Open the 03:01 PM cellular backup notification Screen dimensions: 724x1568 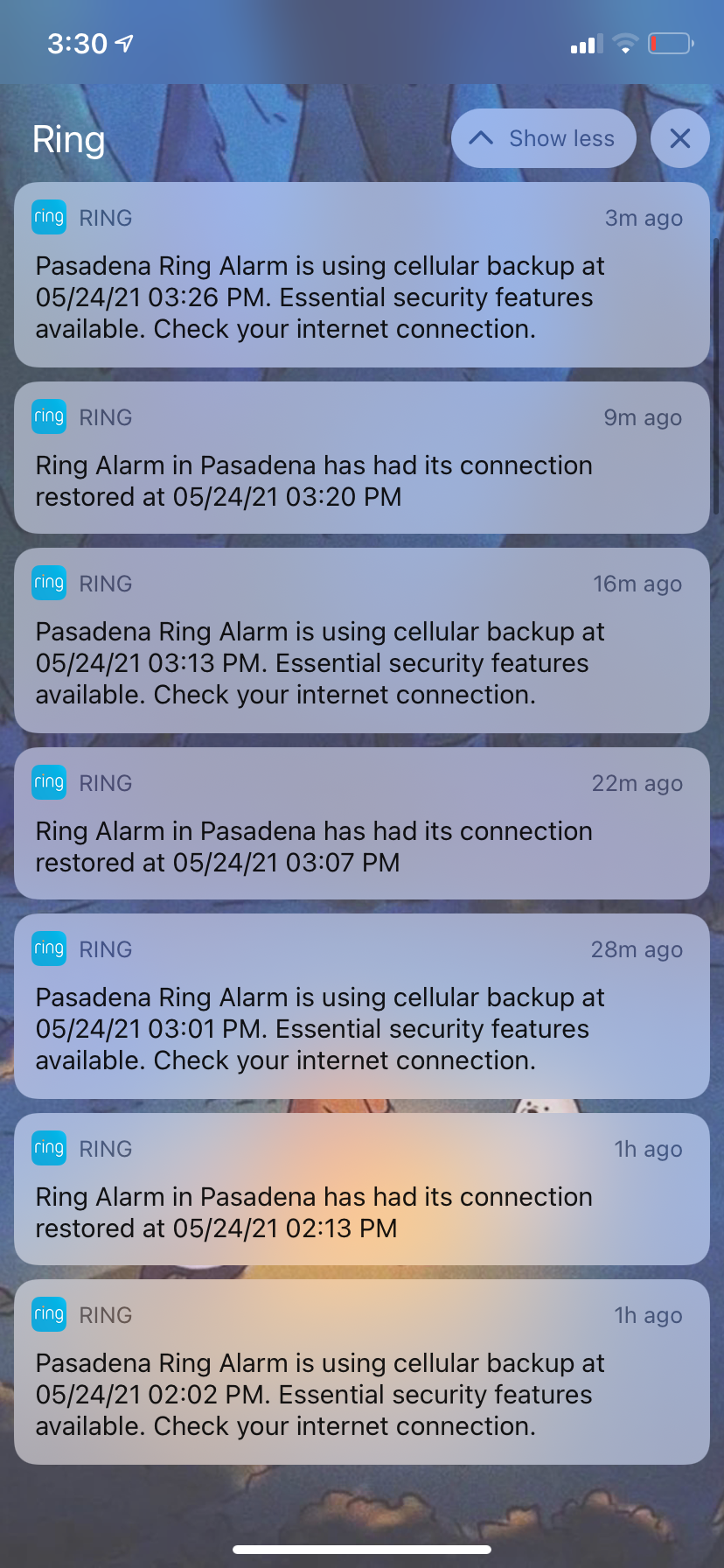[x=361, y=1006]
